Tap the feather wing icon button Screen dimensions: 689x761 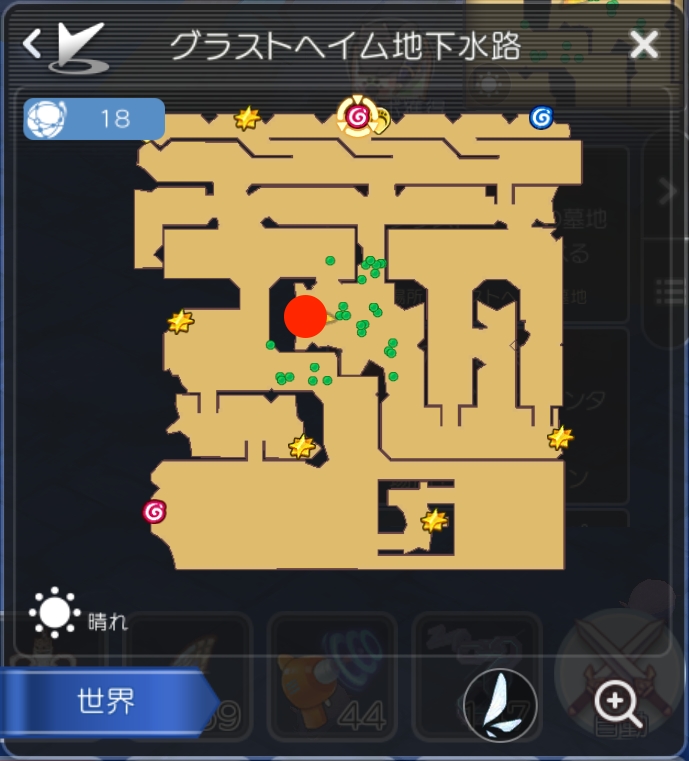coord(500,704)
